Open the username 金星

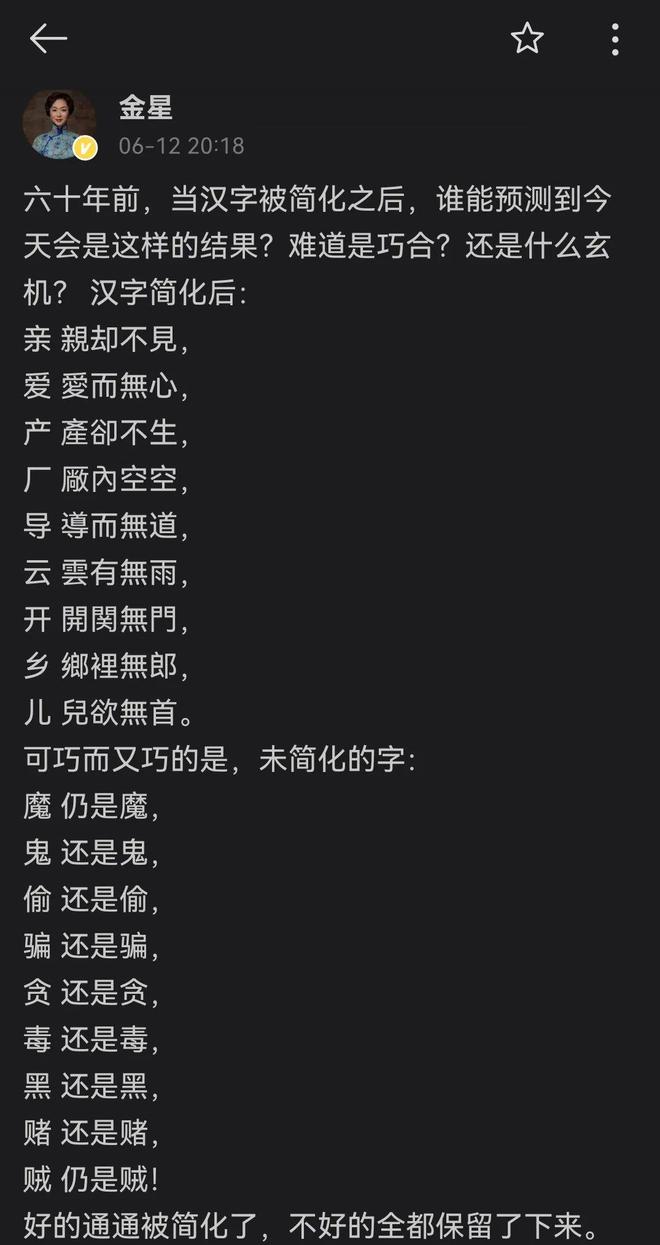coord(145,107)
